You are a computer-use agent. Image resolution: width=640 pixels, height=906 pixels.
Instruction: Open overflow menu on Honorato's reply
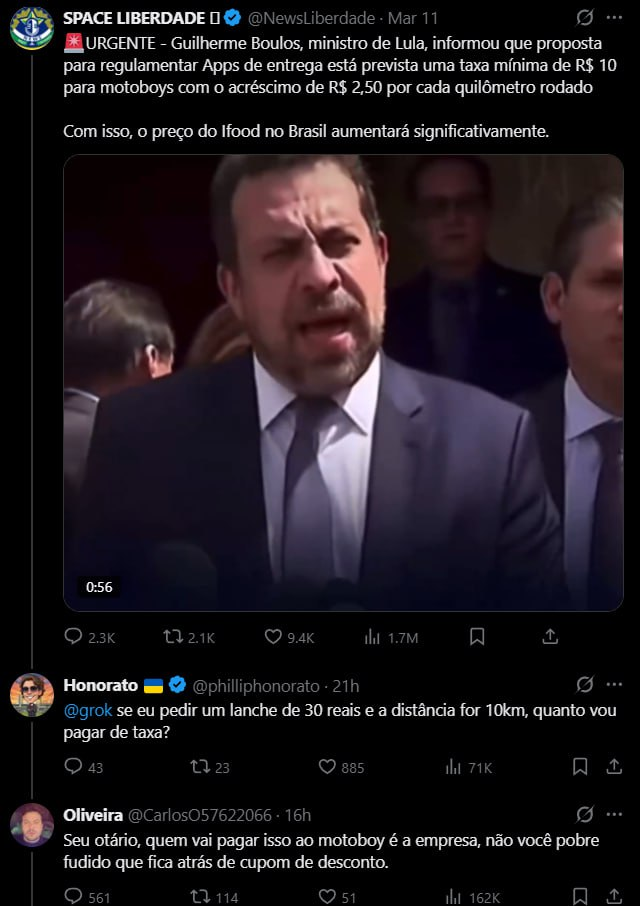pos(613,685)
